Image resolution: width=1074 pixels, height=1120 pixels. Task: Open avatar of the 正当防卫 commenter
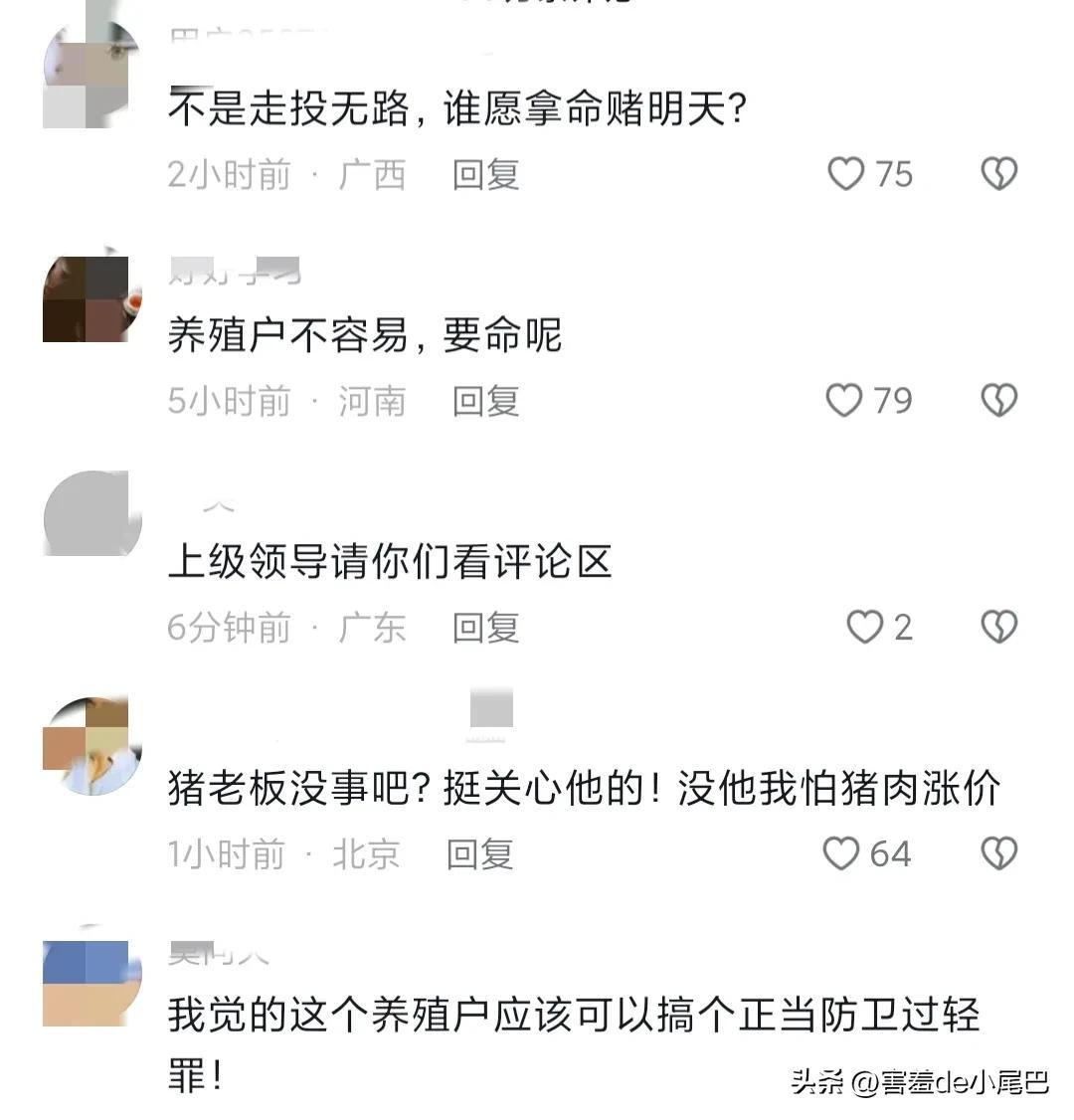[x=87, y=981]
